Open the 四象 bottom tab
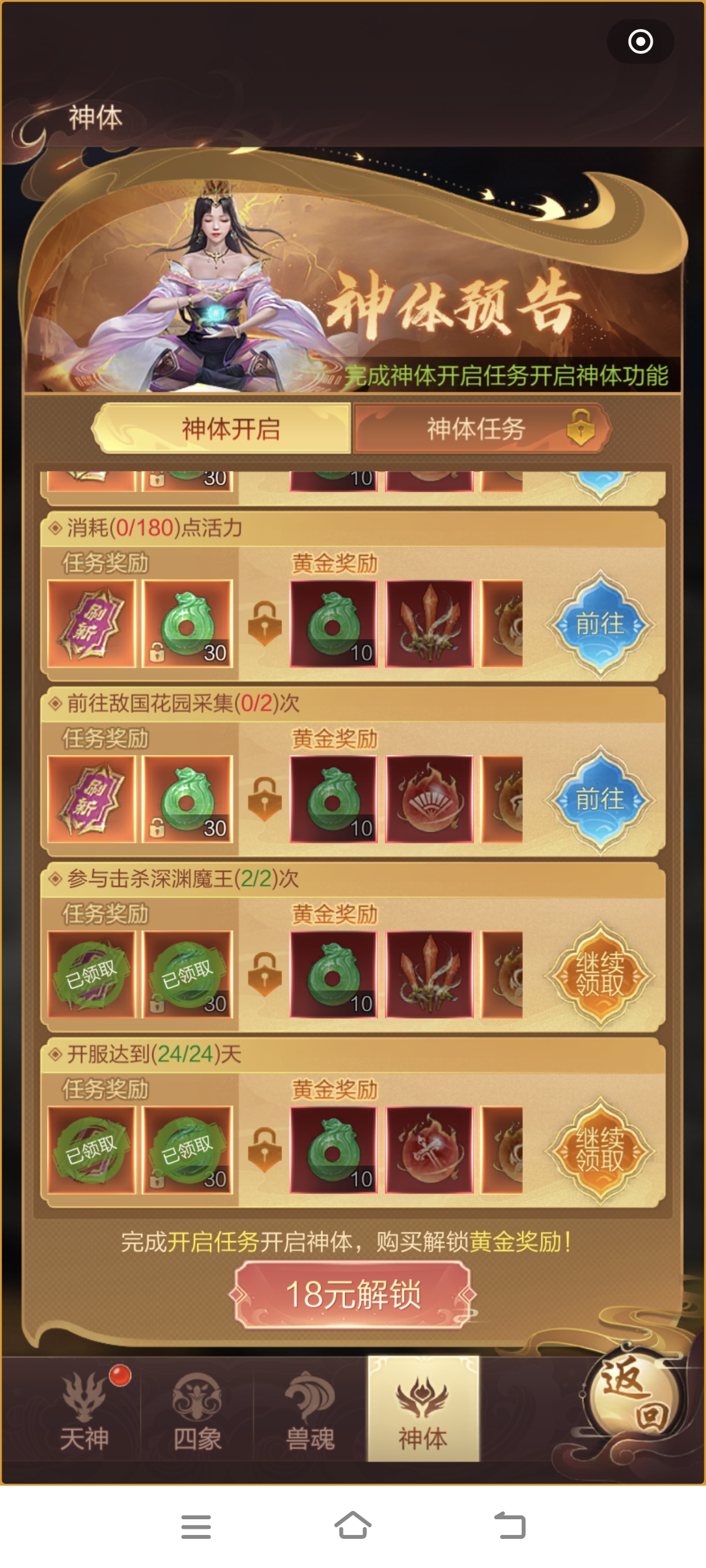 click(x=197, y=1412)
